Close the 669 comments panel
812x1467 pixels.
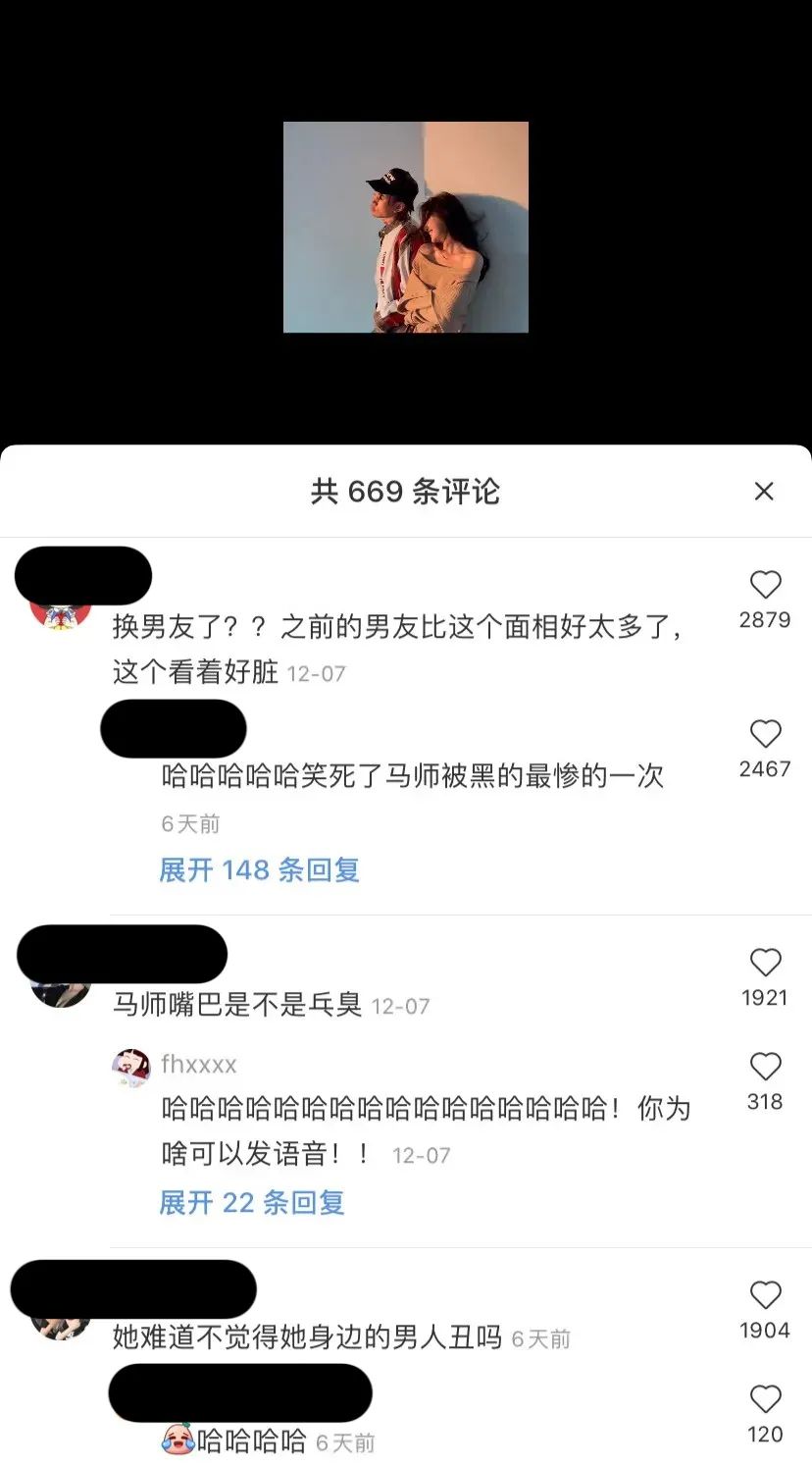[763, 491]
